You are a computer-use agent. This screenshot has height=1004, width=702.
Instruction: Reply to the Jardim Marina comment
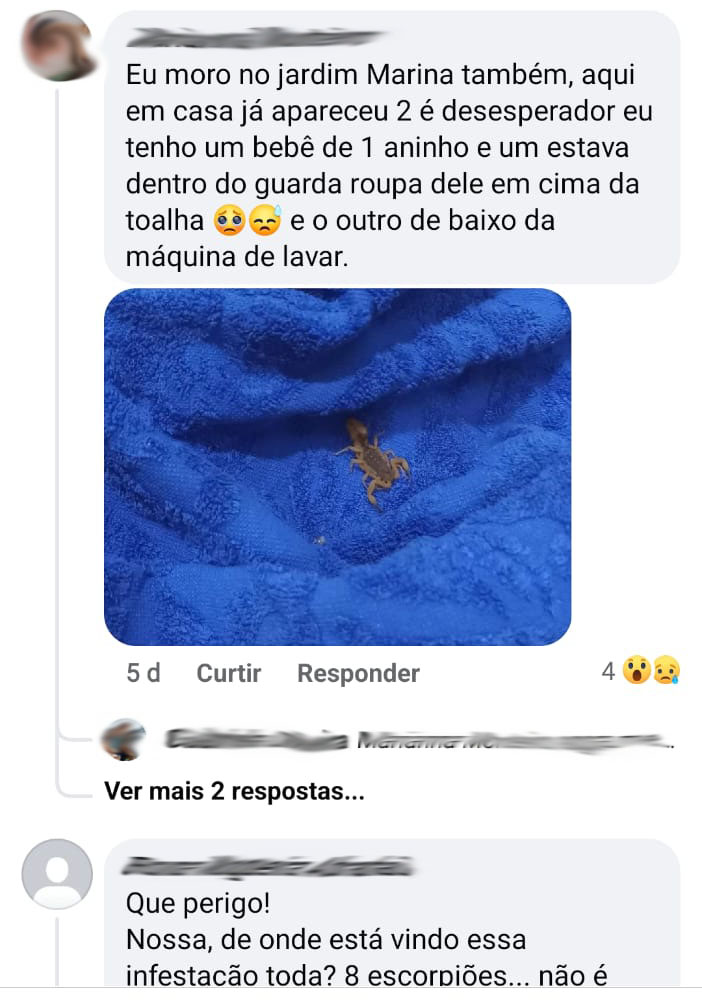pos(358,674)
